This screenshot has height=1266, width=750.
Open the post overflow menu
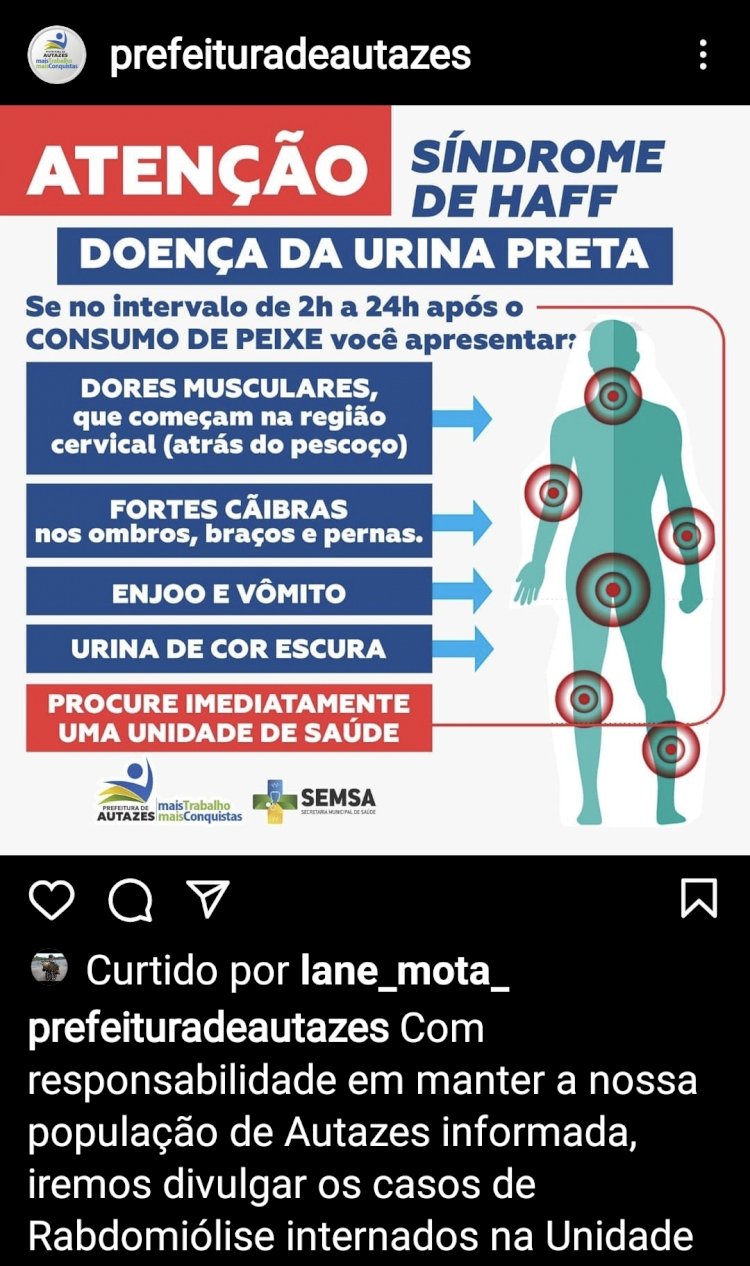coord(703,54)
